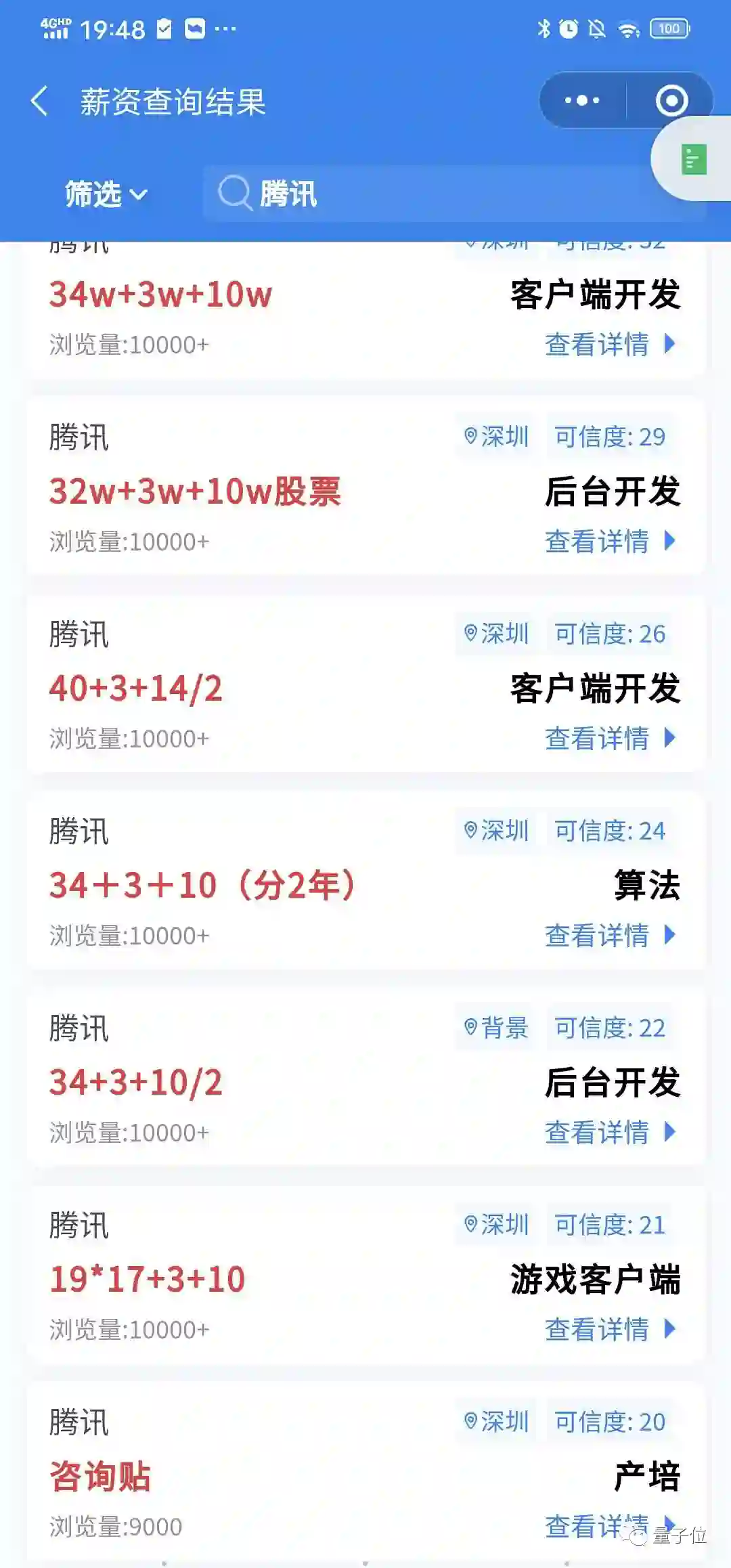The width and height of the screenshot is (731, 1568).
Task: Open the green floating note icon
Action: click(x=693, y=160)
